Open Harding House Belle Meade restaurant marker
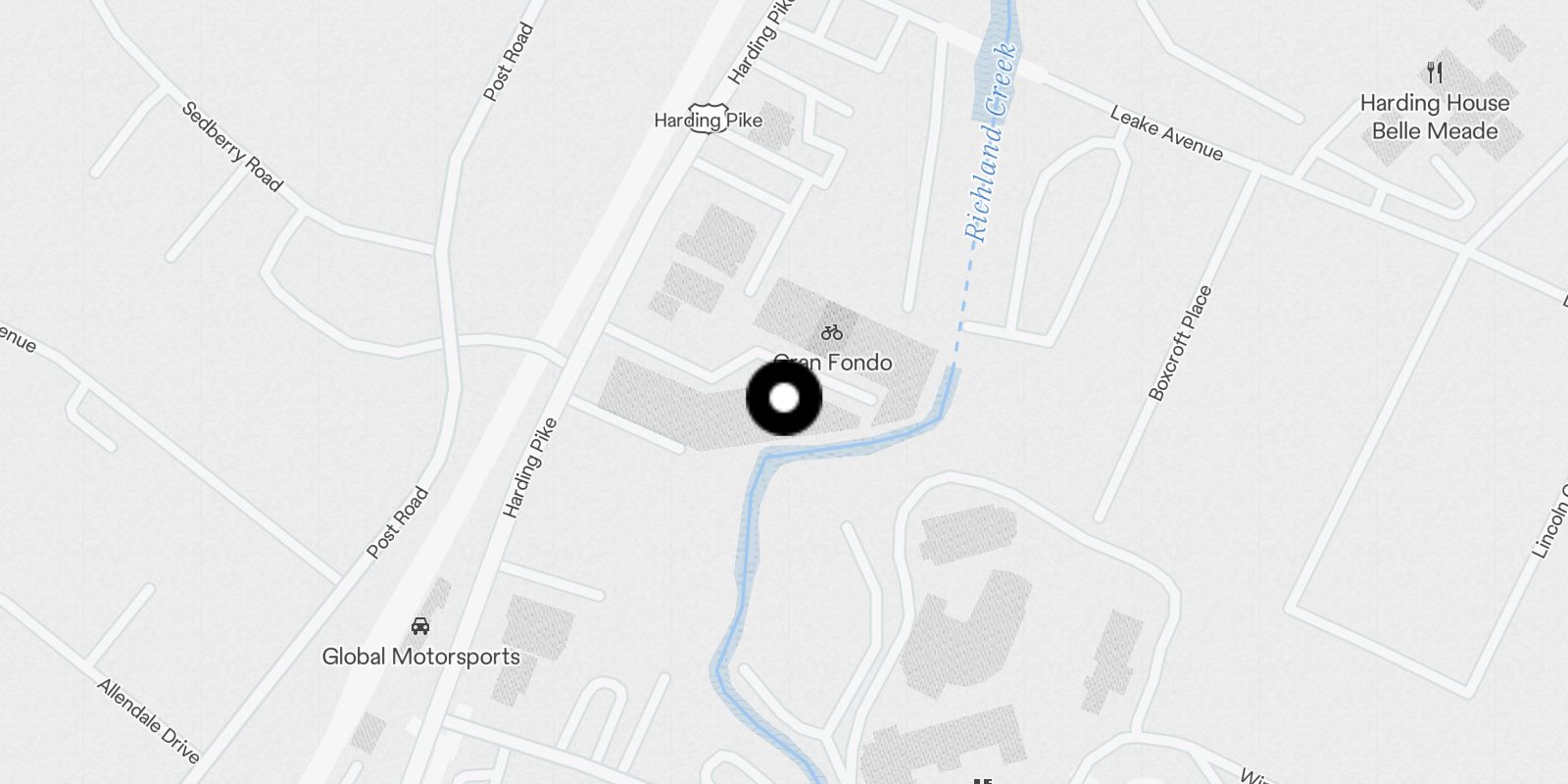 click(1435, 73)
